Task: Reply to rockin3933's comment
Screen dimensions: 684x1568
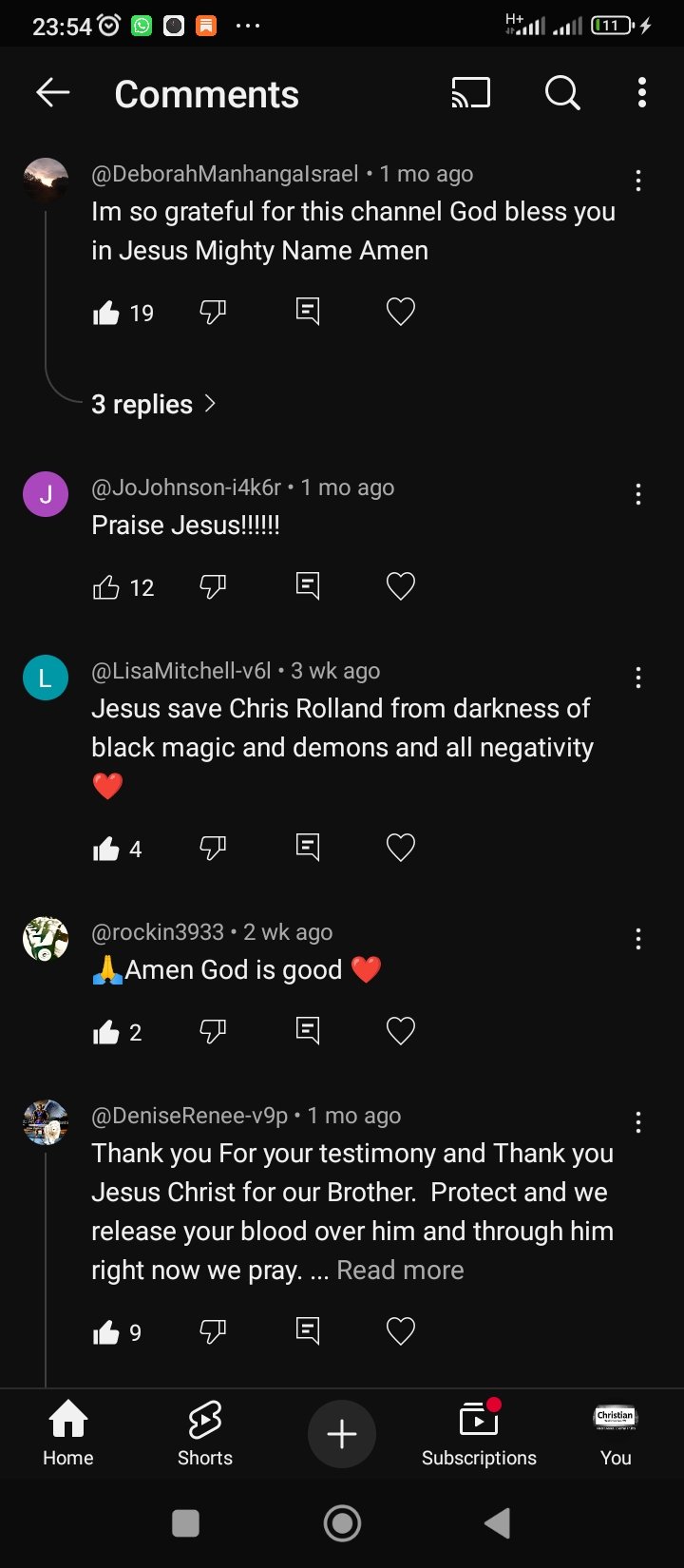Action: tap(307, 1030)
